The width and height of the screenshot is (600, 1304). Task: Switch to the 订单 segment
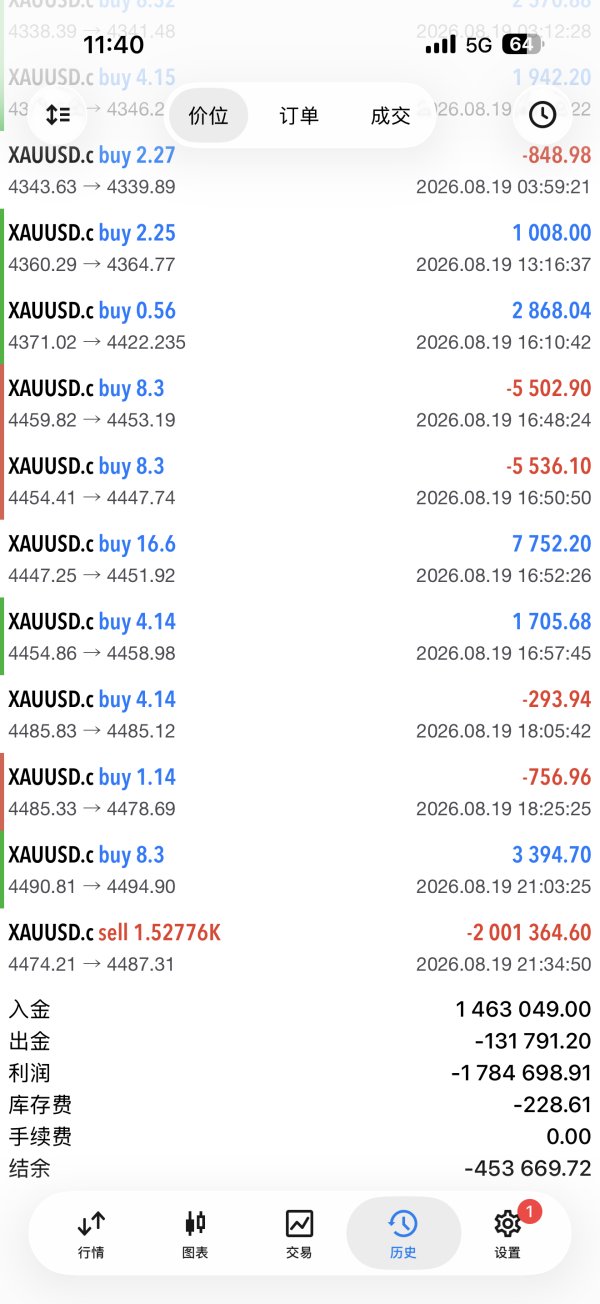tap(298, 116)
